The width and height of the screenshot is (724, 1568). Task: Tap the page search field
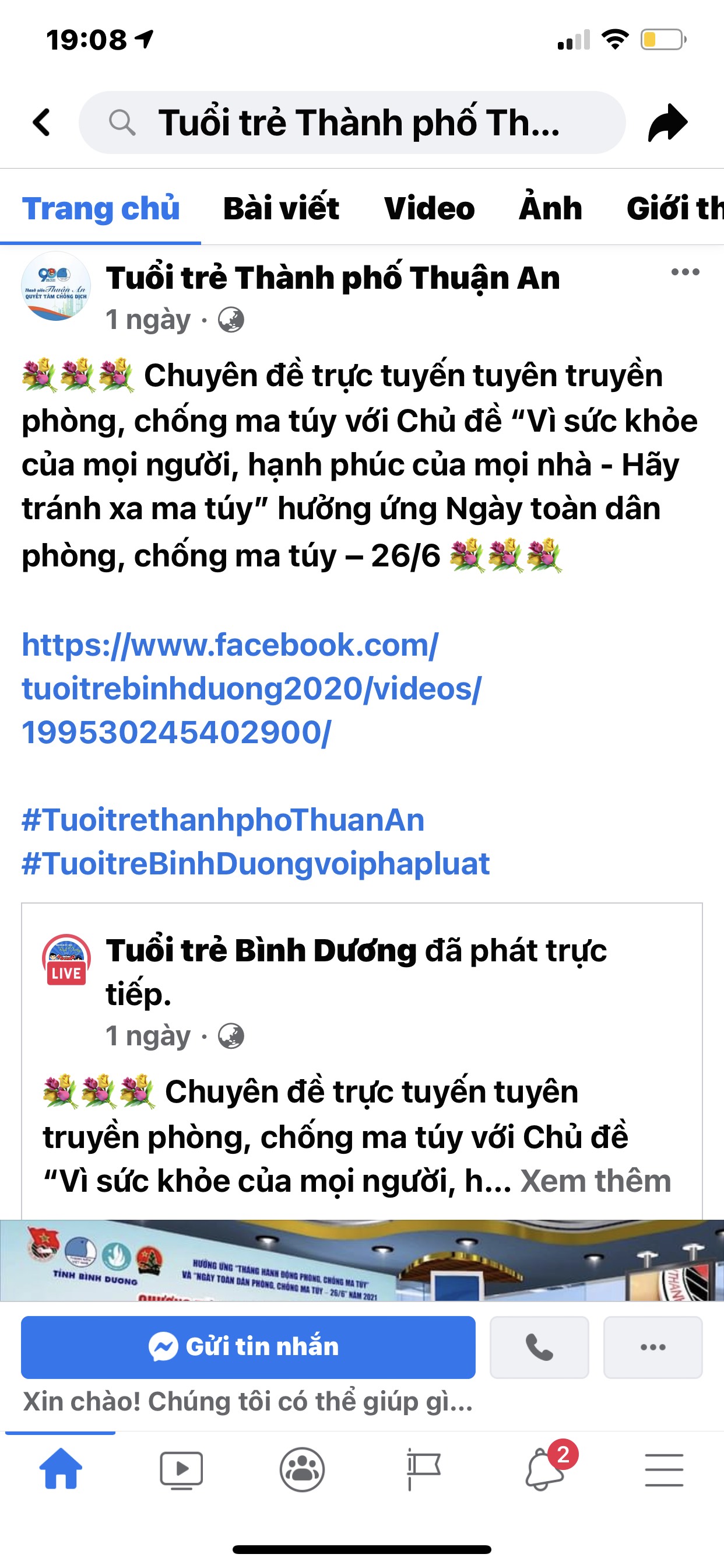(x=353, y=123)
